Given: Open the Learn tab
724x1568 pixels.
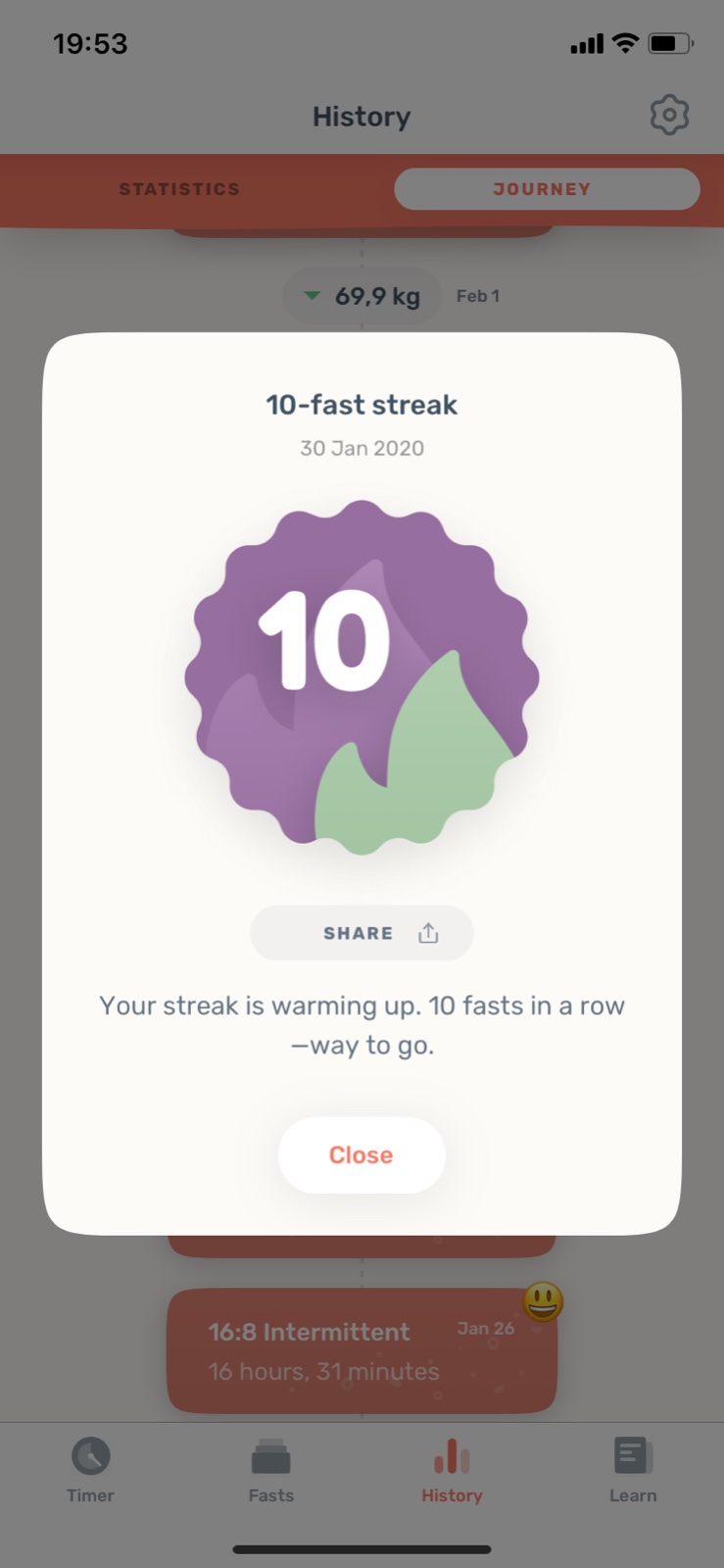Looking at the screenshot, I should pyautogui.click(x=633, y=1469).
